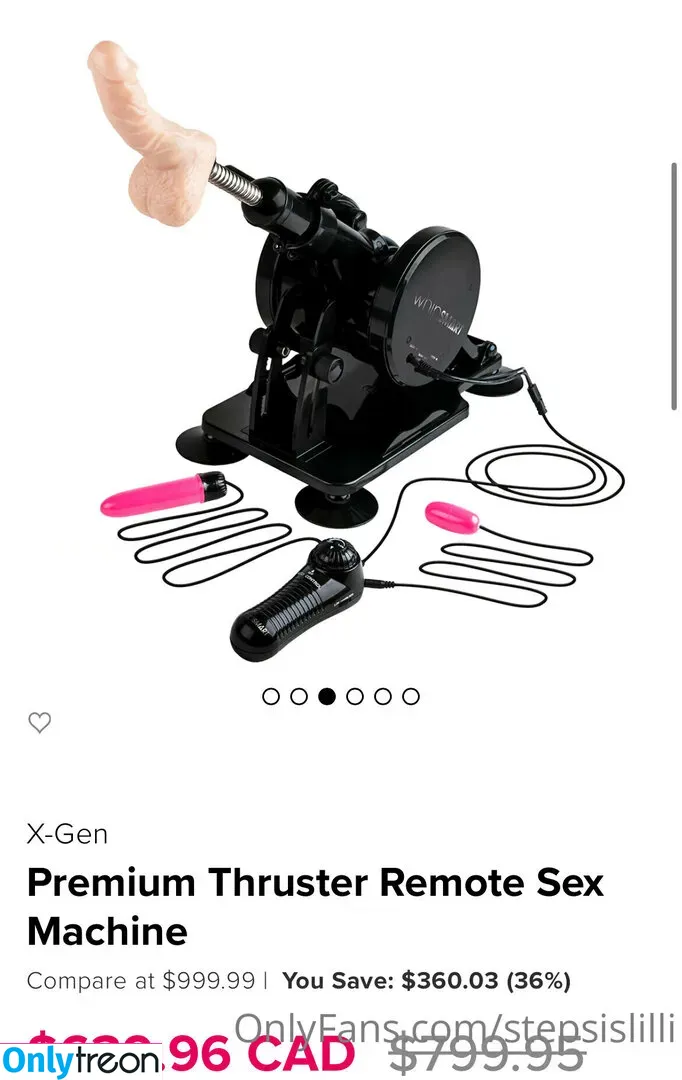This screenshot has height=1080, width=682.
Task: Open the X-Gen brand page
Action: (67, 834)
